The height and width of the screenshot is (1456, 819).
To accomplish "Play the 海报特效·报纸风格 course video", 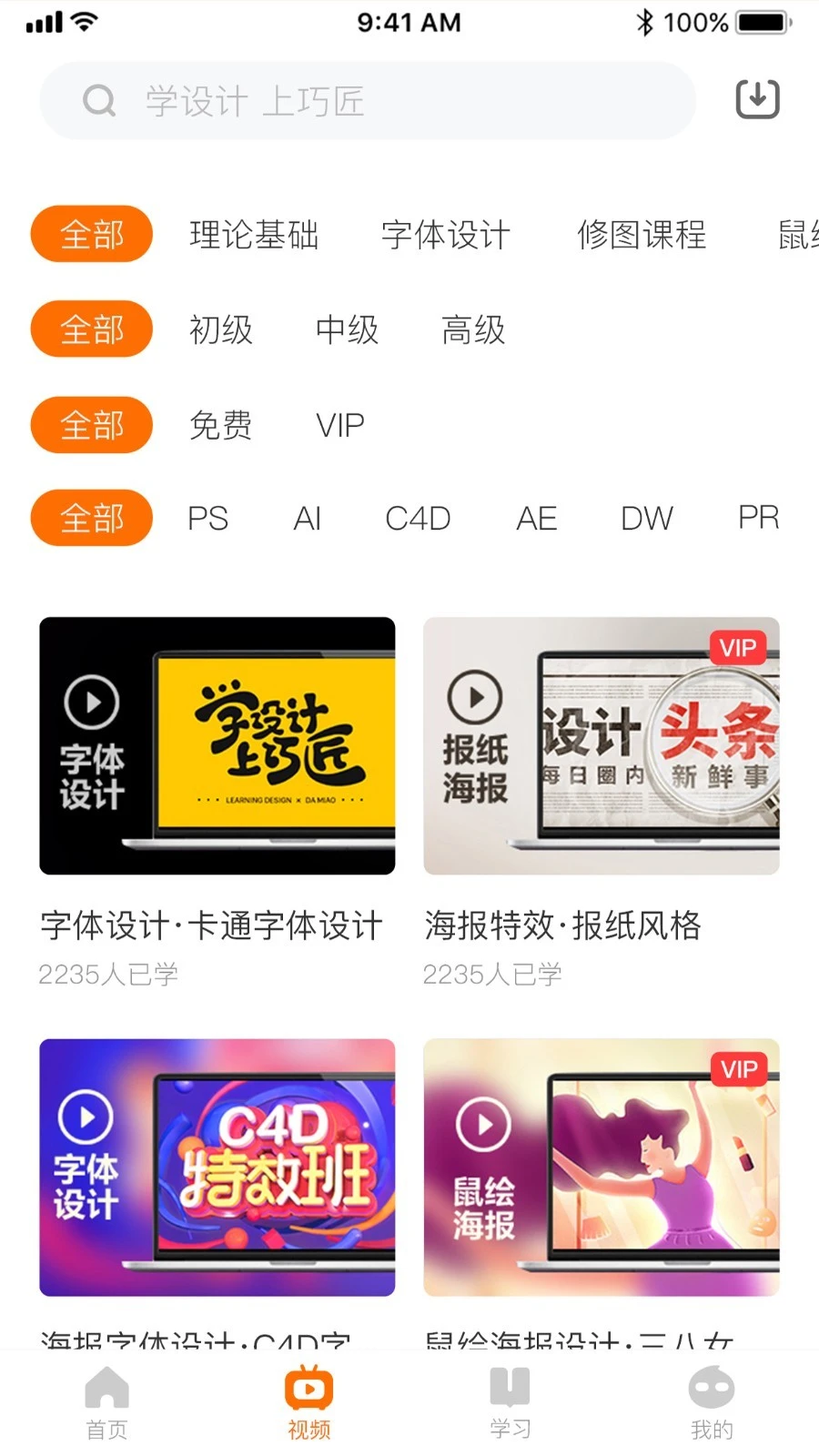I will [x=475, y=699].
